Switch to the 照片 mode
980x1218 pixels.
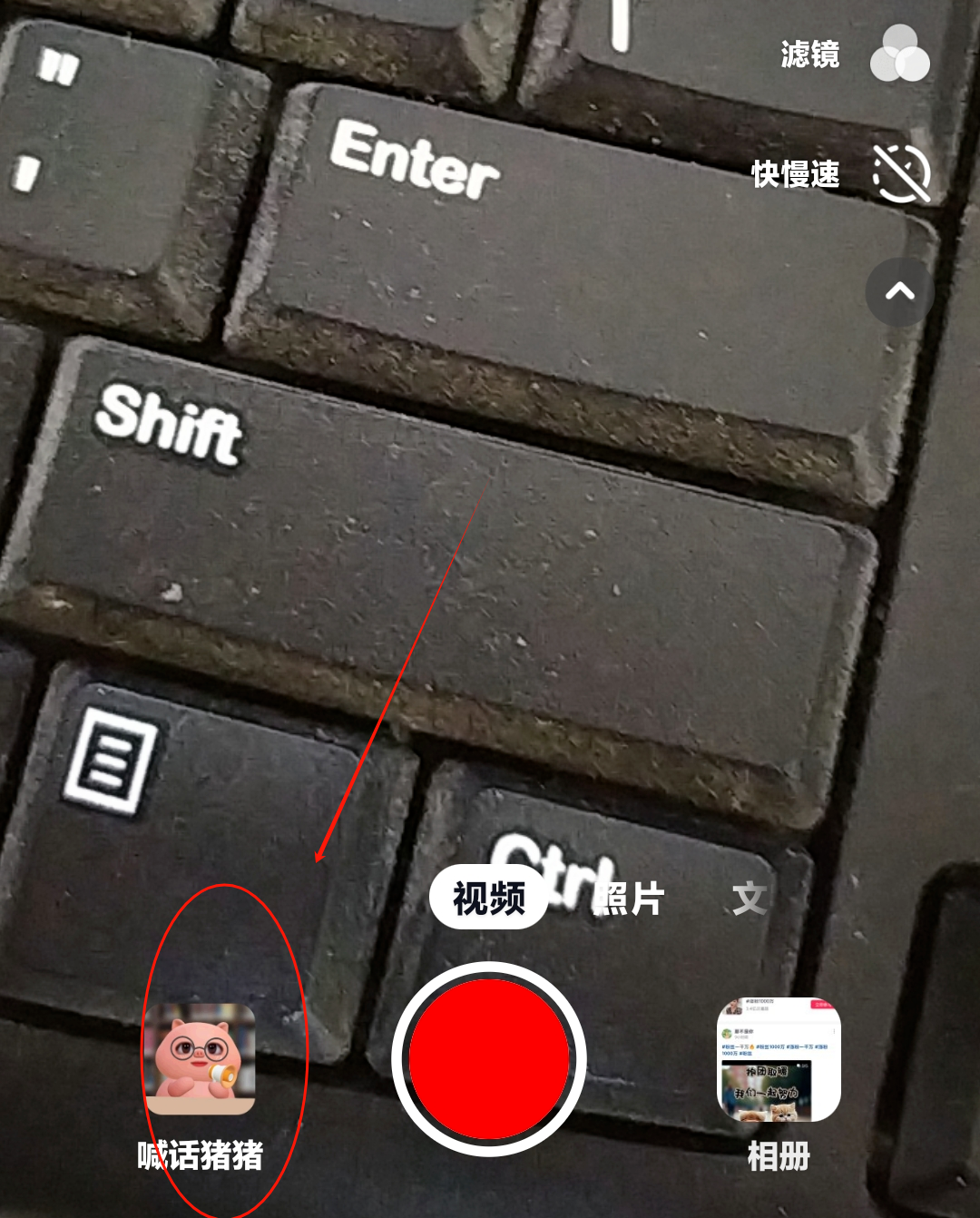[632, 899]
